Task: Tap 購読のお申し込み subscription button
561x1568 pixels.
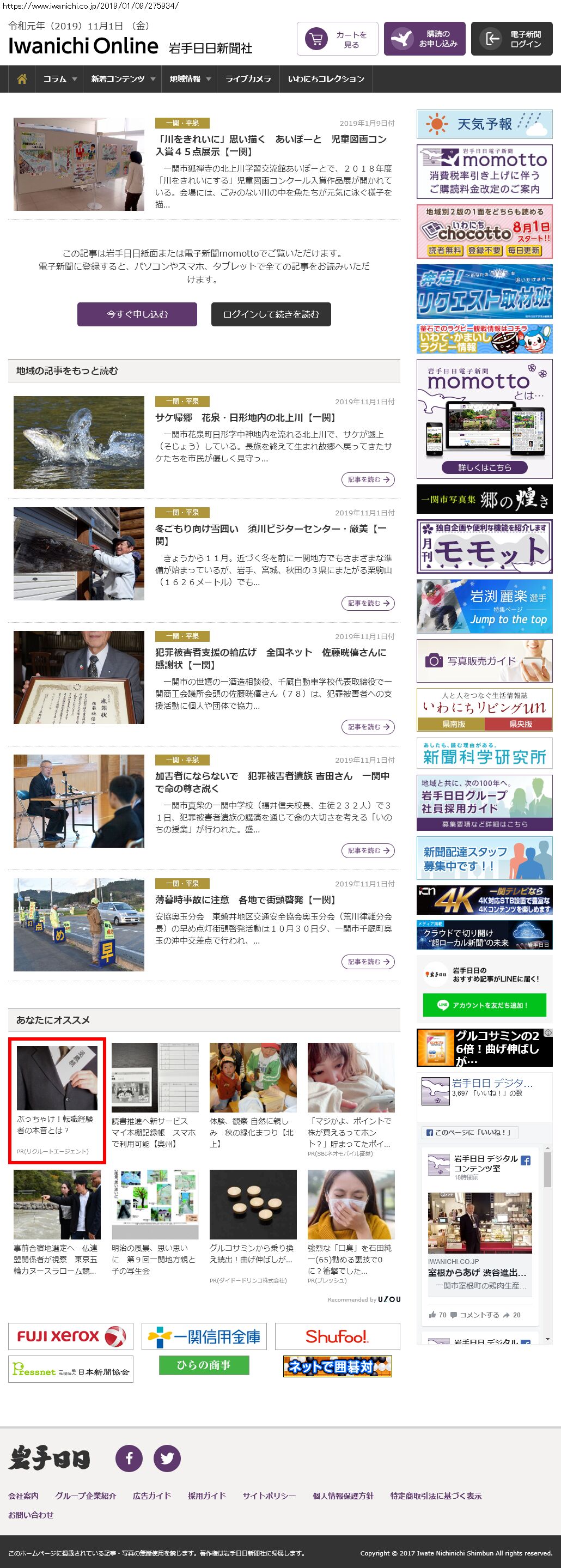Action: click(425, 40)
